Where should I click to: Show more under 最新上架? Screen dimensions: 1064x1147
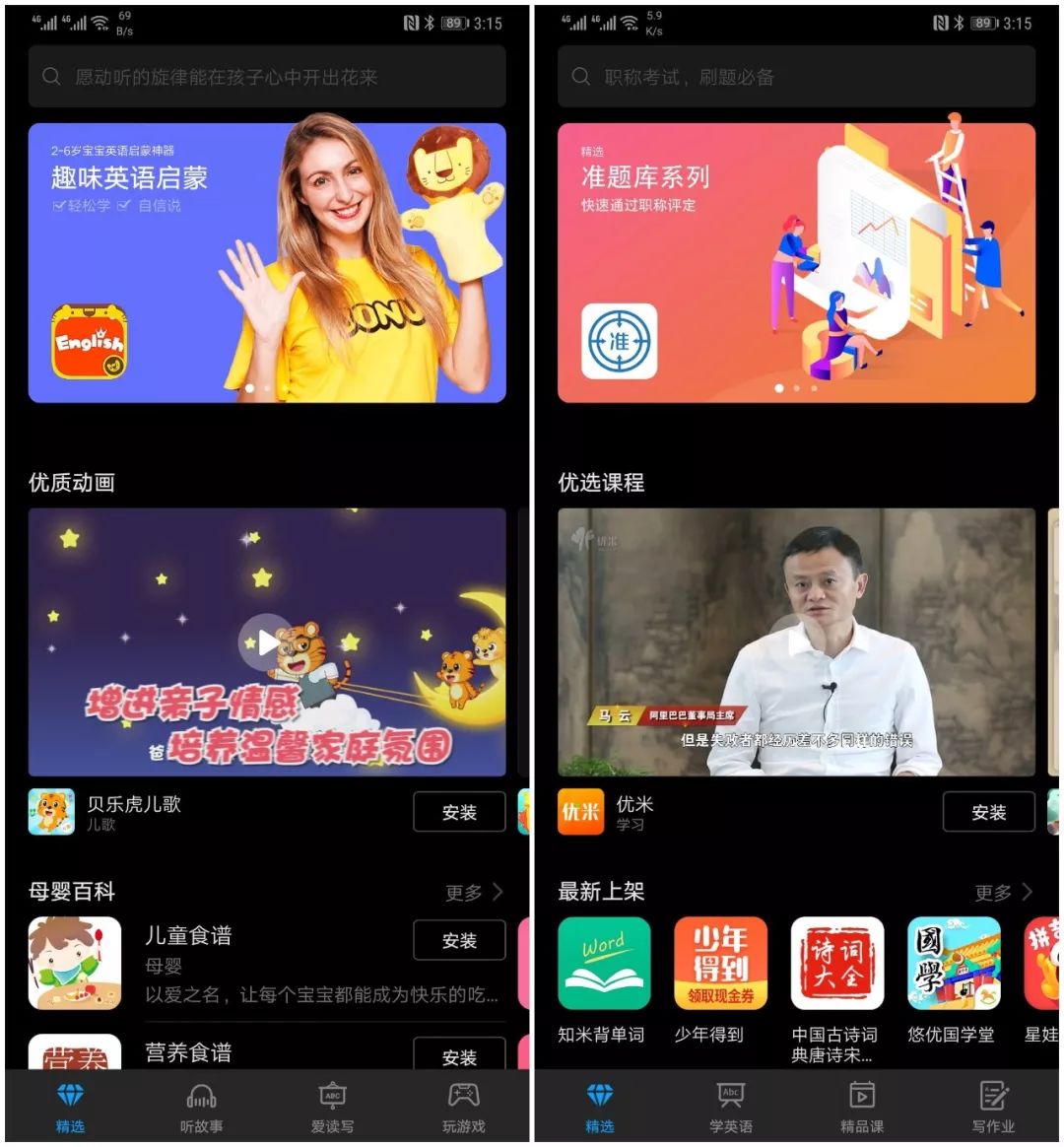click(x=1003, y=893)
